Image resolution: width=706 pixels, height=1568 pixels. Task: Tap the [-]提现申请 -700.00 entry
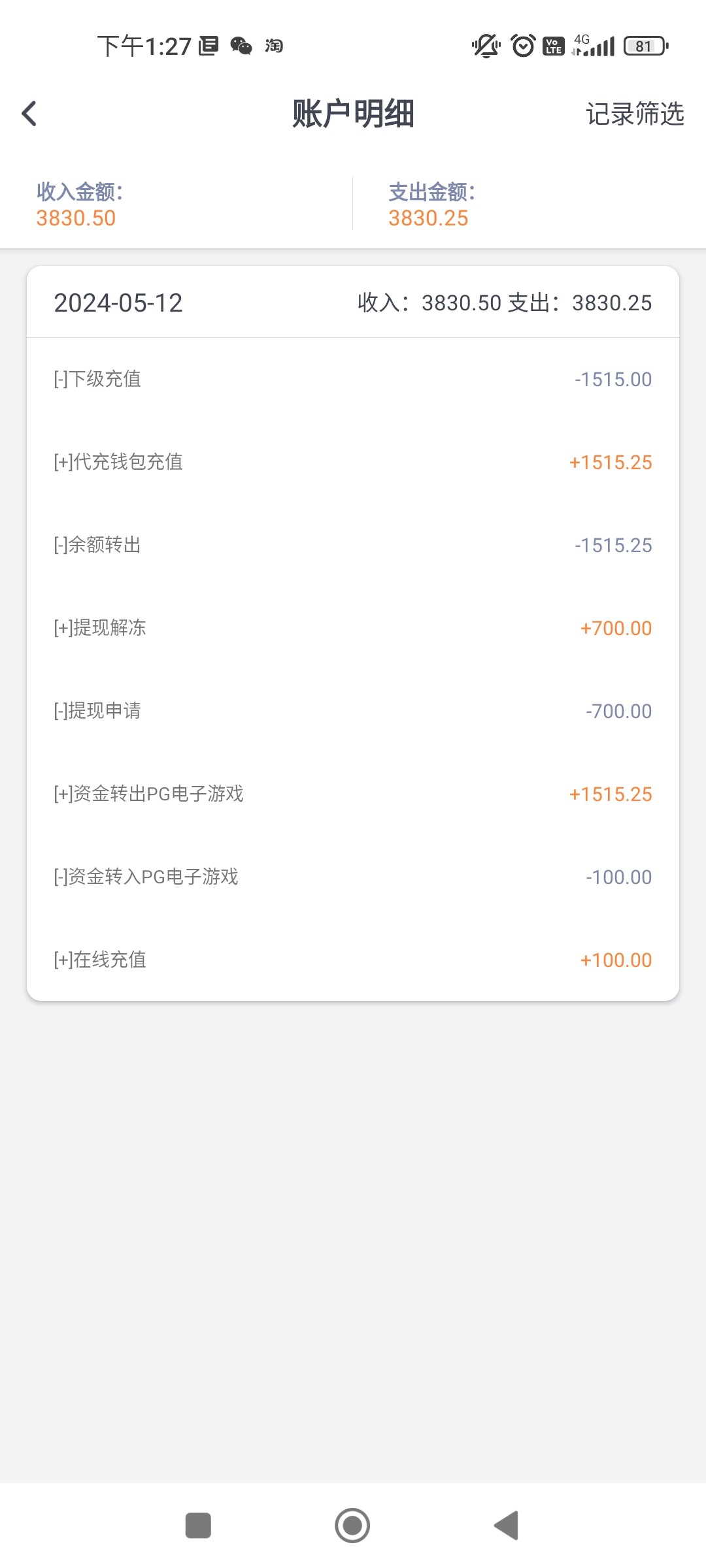352,710
